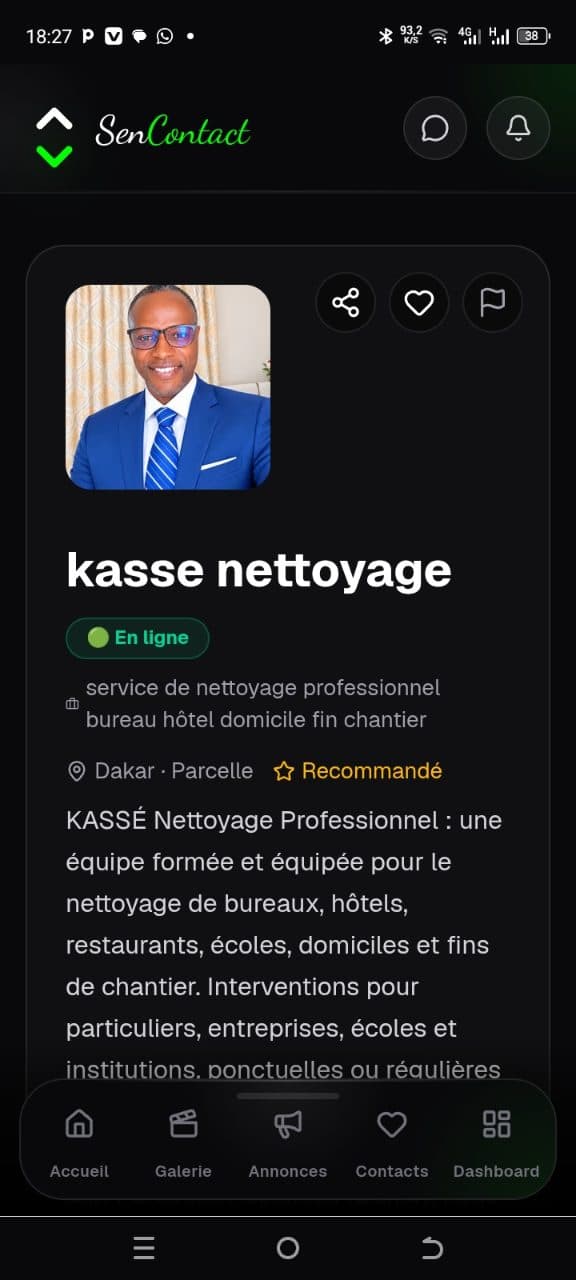Tap the system back button
576x1280 pixels.
432,1247
